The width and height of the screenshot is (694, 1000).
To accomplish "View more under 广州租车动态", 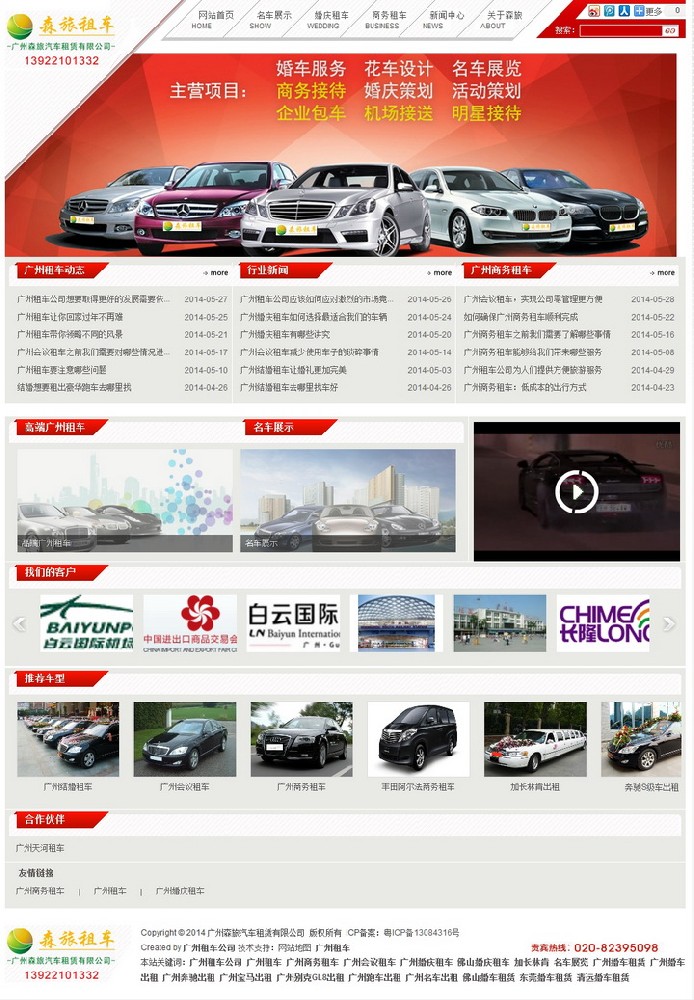I will (215, 272).
